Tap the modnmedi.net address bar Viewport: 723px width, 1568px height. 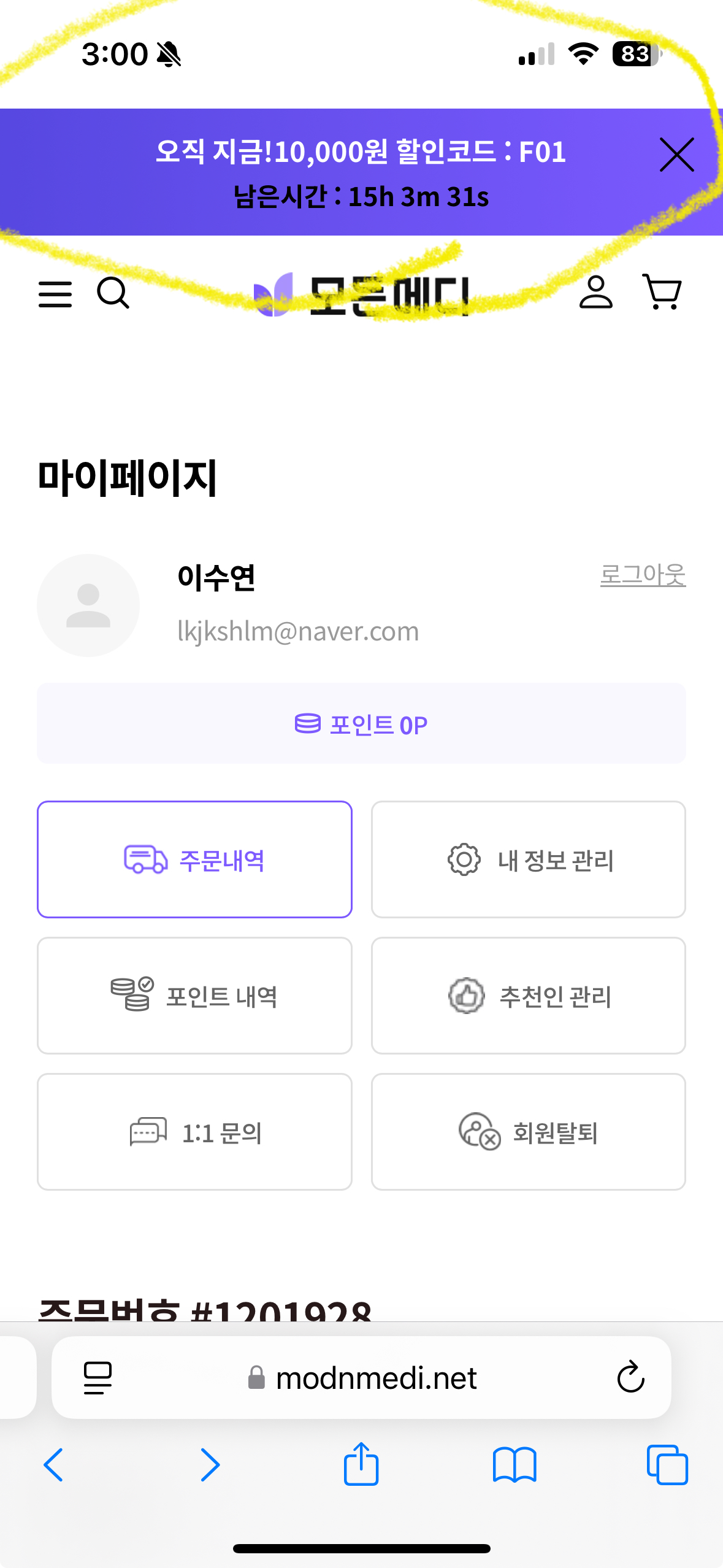pos(362,1378)
